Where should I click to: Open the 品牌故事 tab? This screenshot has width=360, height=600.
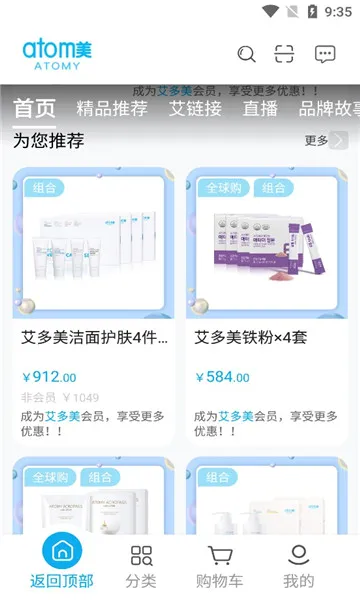pos(329,108)
